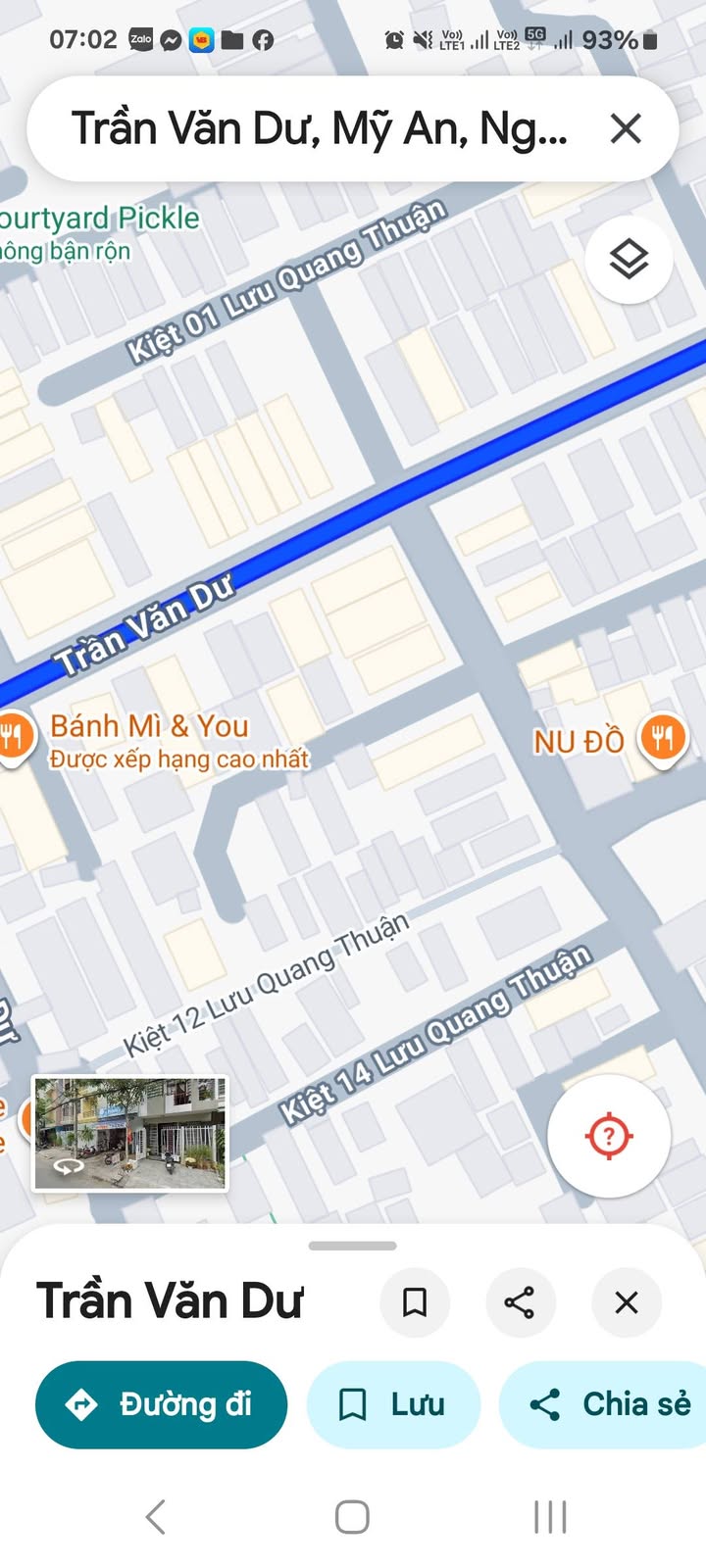The height and width of the screenshot is (1568, 706).
Task: Expand the bottom sheet drag handle
Action: point(352,1246)
